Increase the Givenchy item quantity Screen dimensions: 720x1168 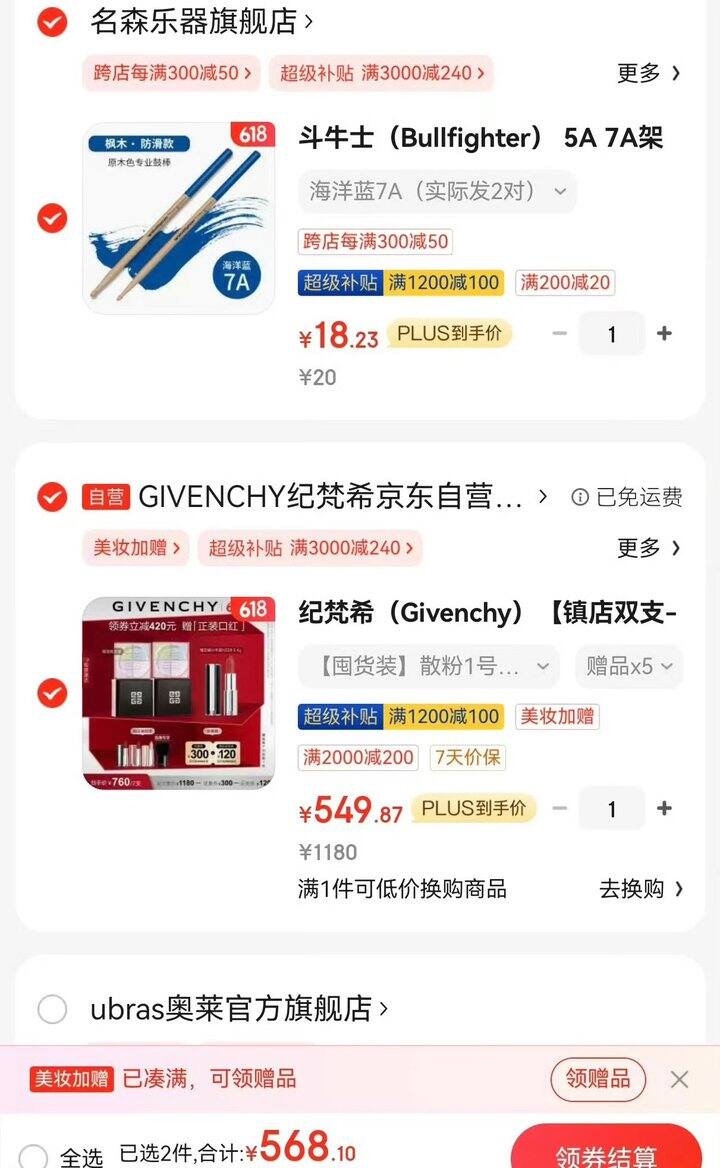click(664, 808)
